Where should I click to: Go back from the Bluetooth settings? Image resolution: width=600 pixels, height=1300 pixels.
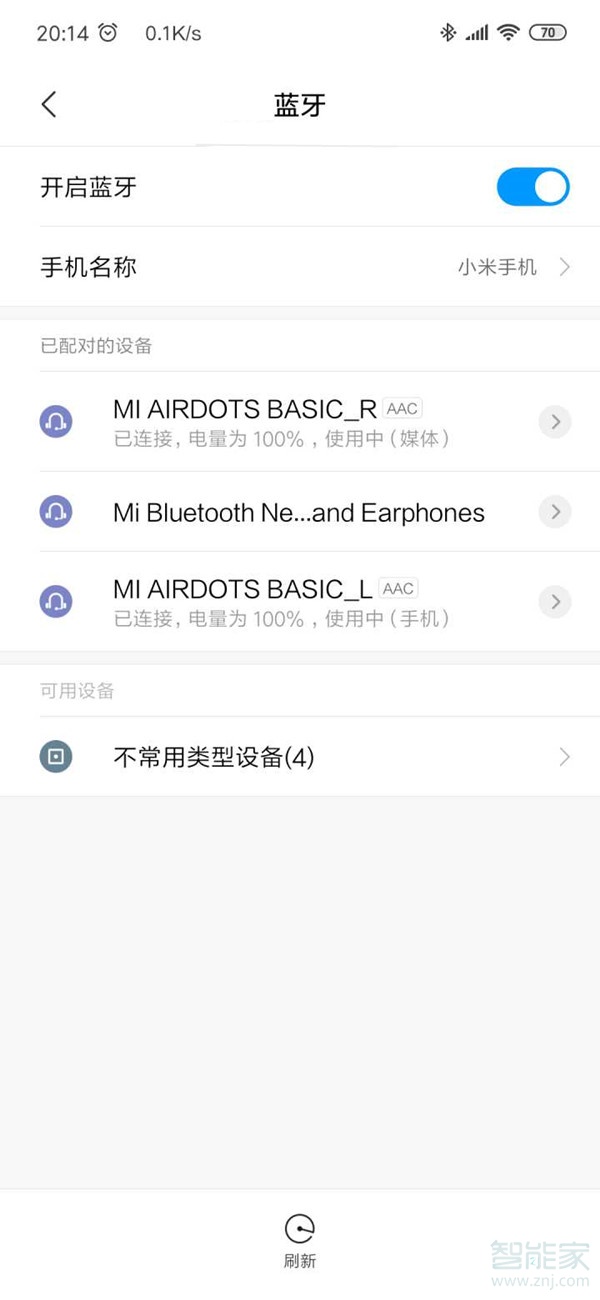[x=49, y=104]
